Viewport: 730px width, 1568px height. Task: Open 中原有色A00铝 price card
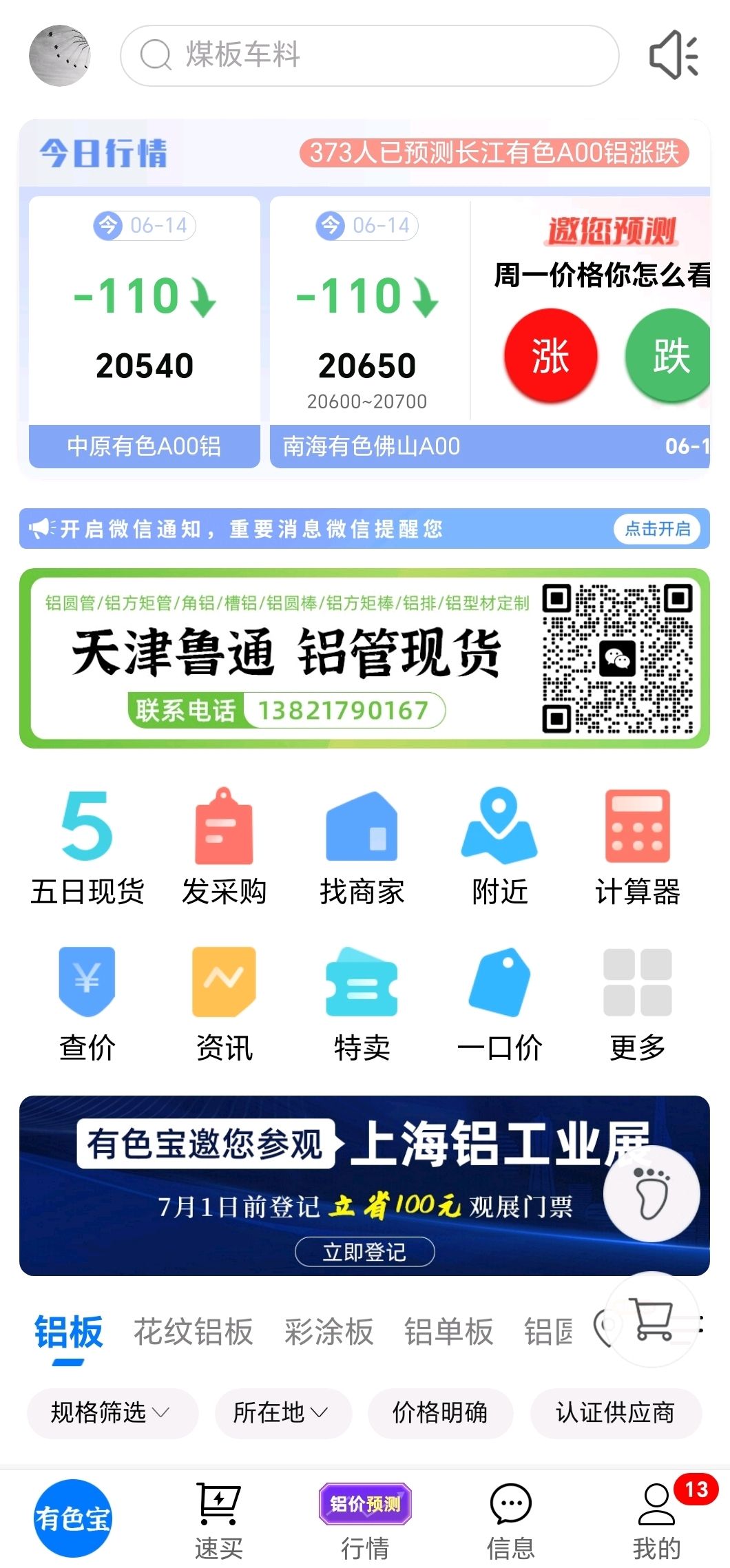145,332
